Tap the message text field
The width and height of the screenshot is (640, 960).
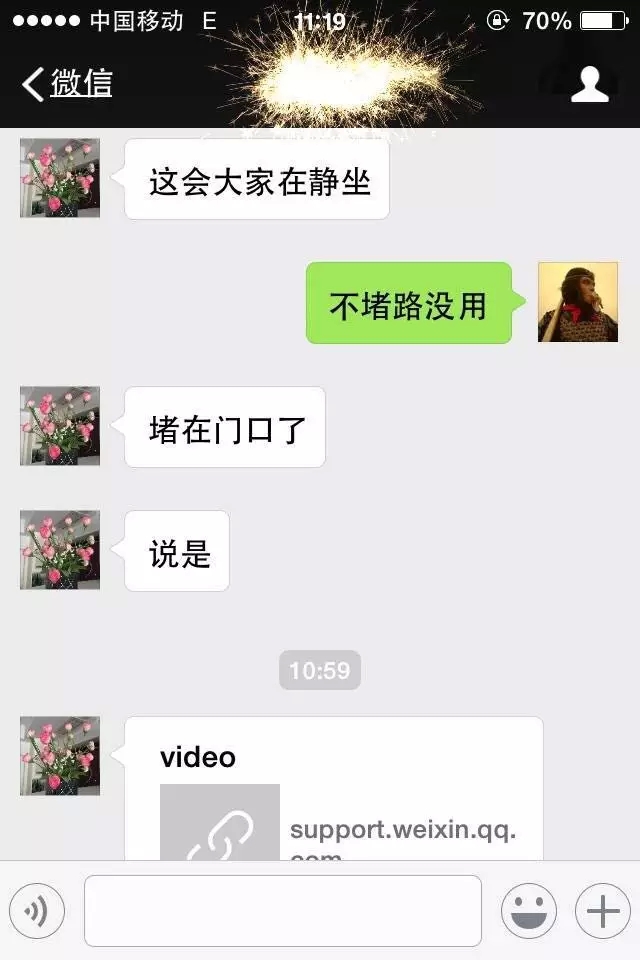[283, 911]
